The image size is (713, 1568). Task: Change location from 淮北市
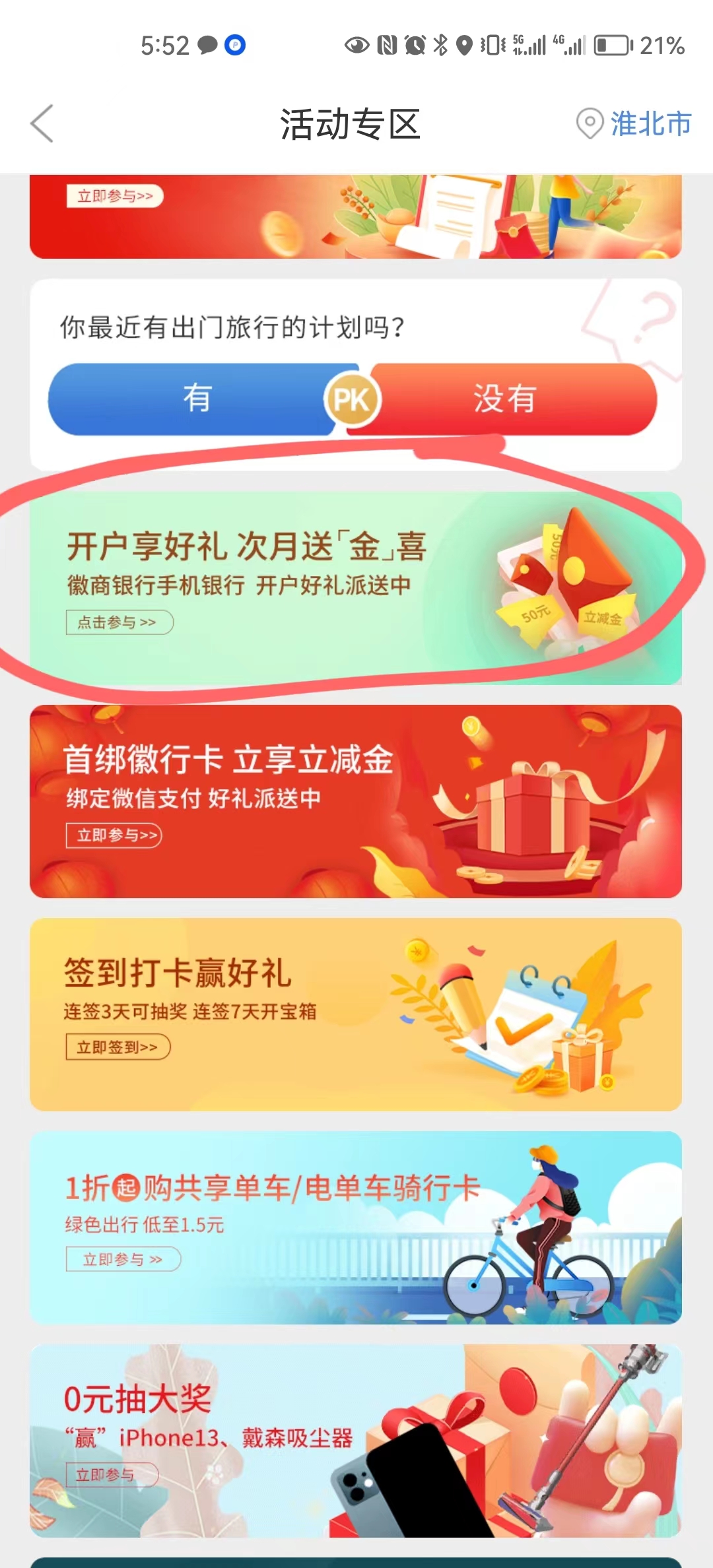[x=634, y=123]
